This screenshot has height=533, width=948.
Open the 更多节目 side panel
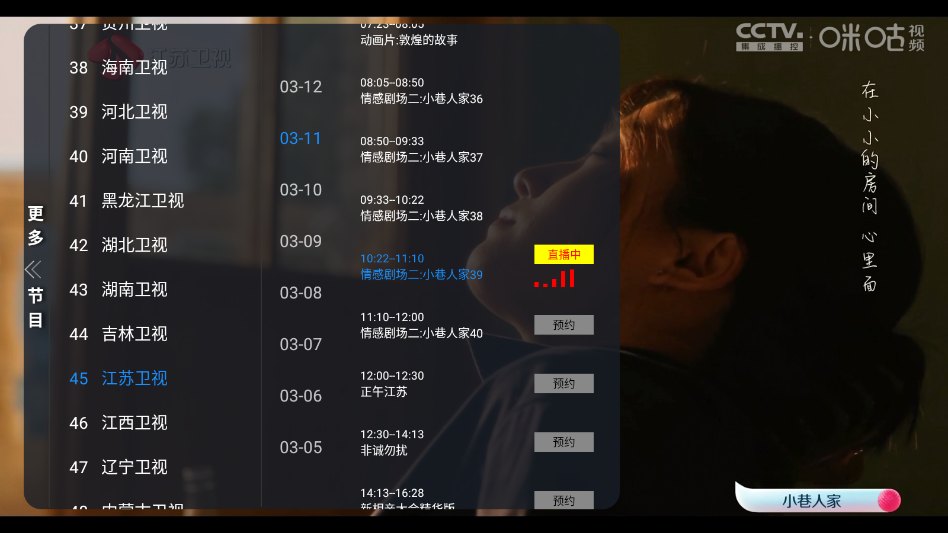(36, 267)
